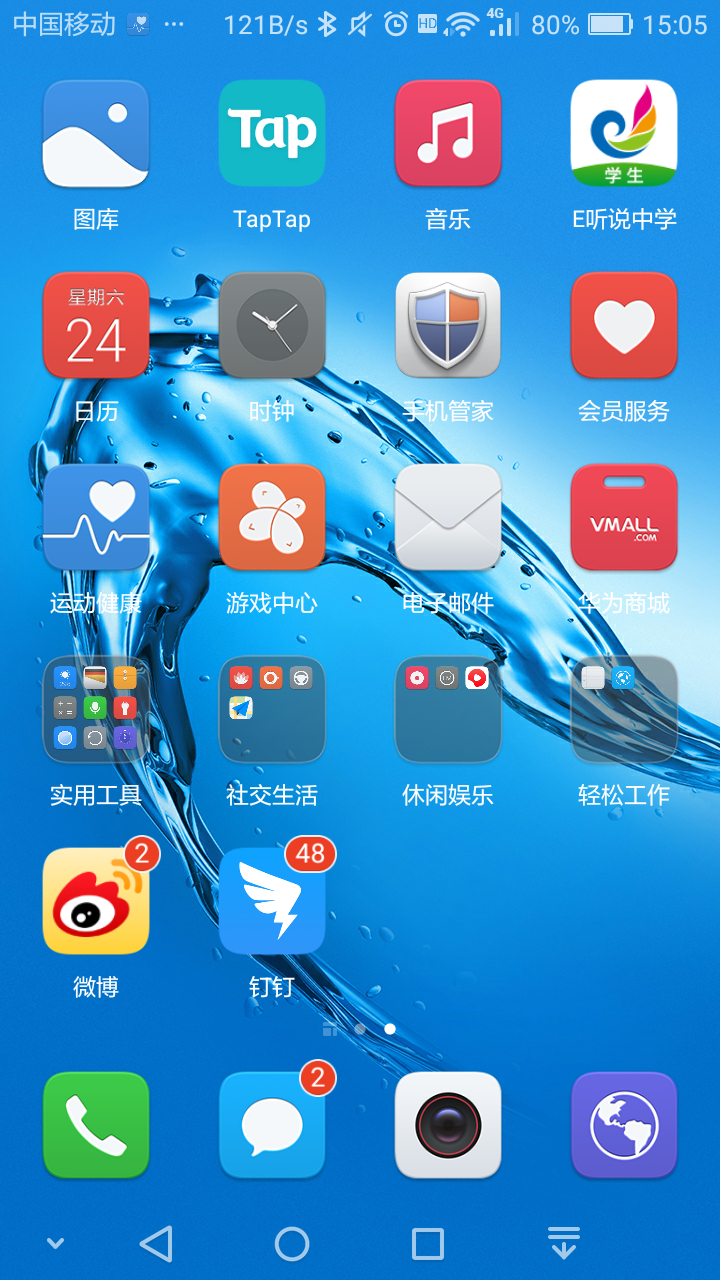720x1280 pixels.
Task: Open the 图库 Gallery app
Action: (x=96, y=133)
